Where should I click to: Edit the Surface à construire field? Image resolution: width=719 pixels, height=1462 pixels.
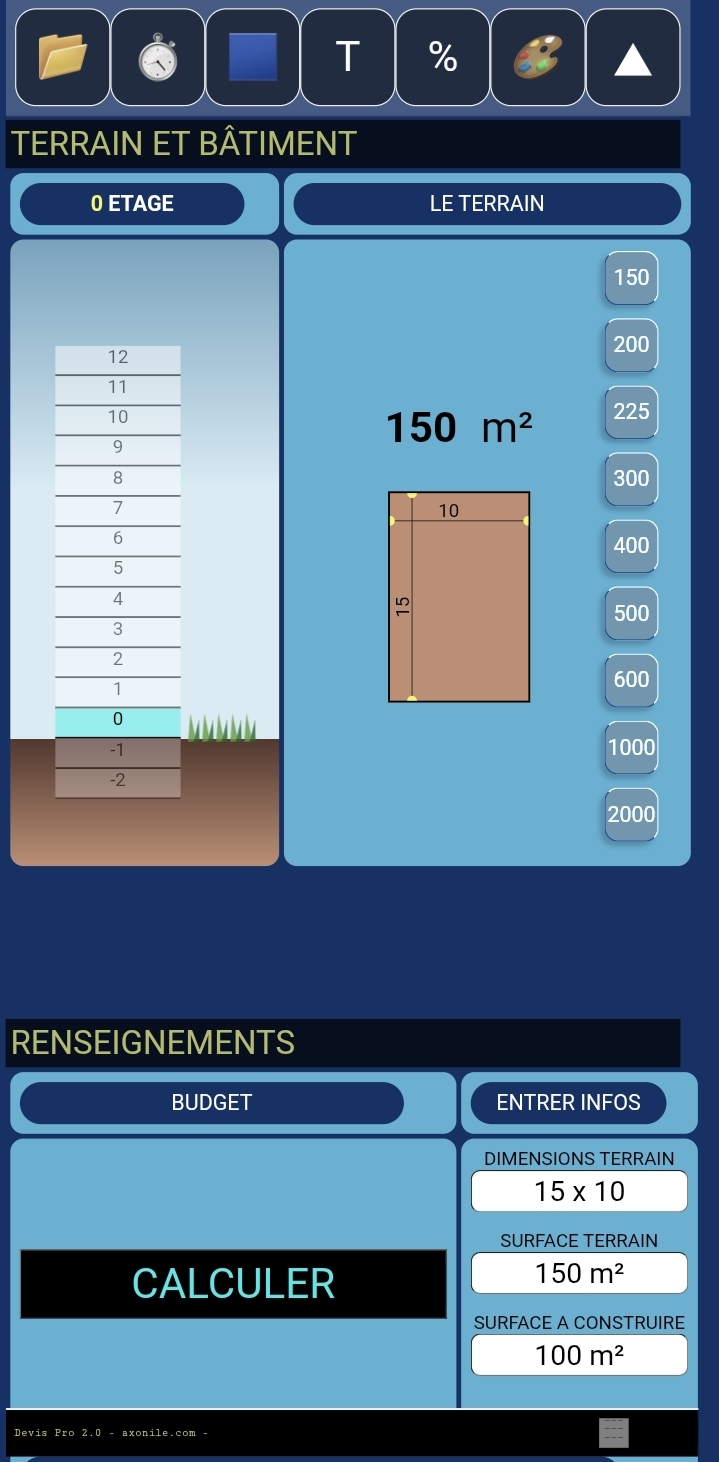click(579, 1356)
